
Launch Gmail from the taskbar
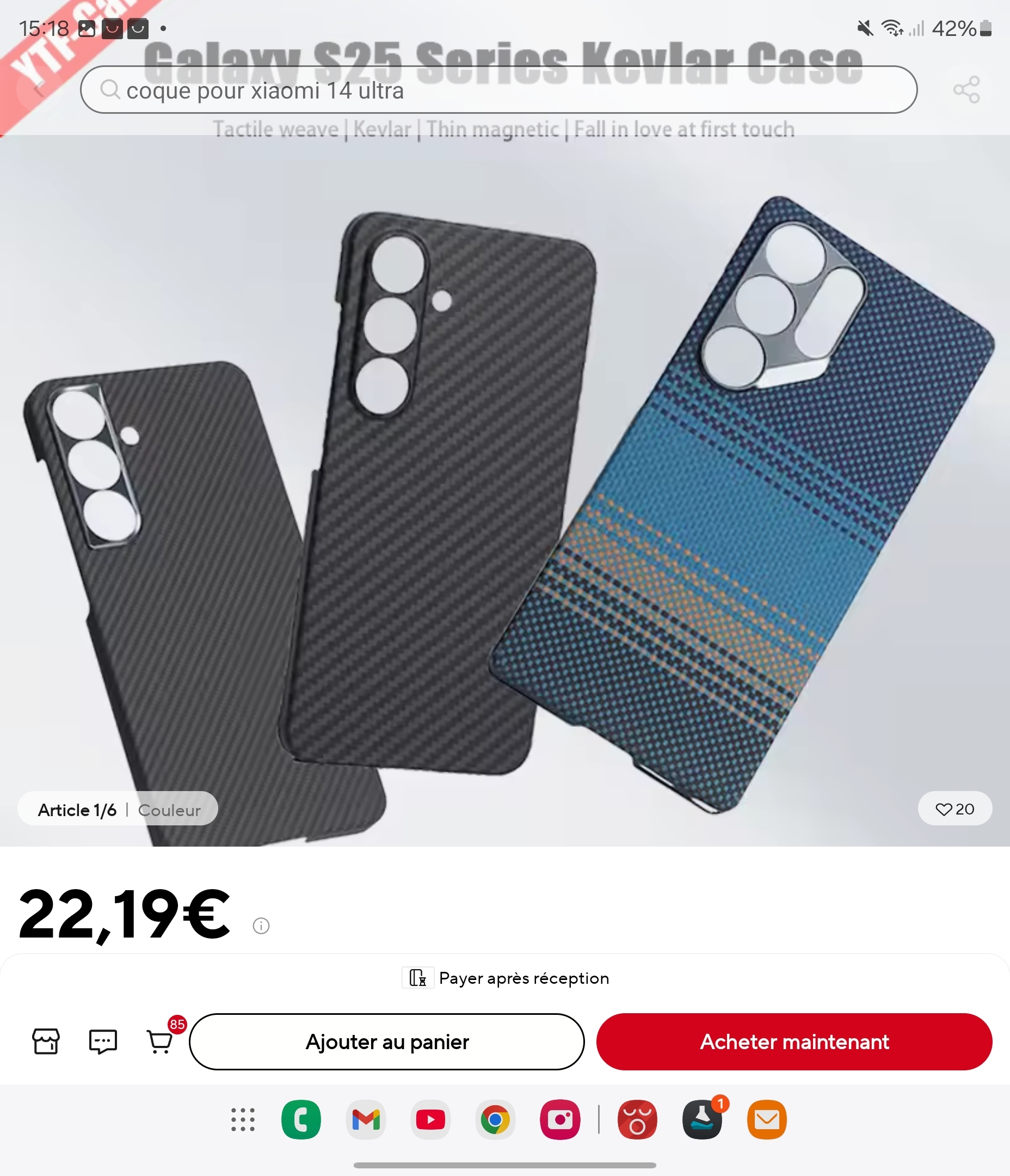365,1119
